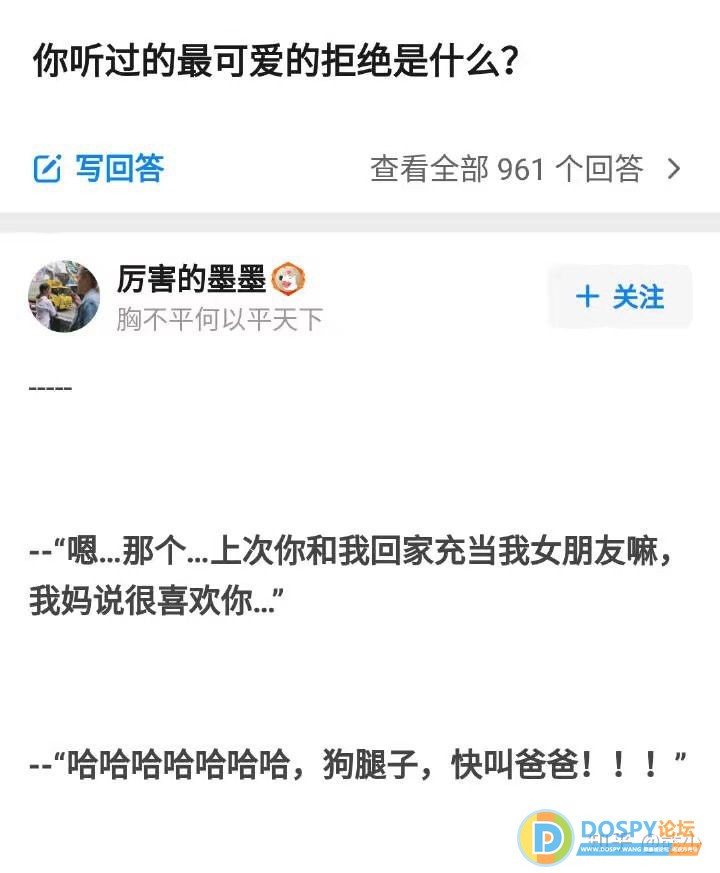Image resolution: width=720 pixels, height=873 pixels.
Task: Open 查看全部 961 个回答
Action: 524,169
